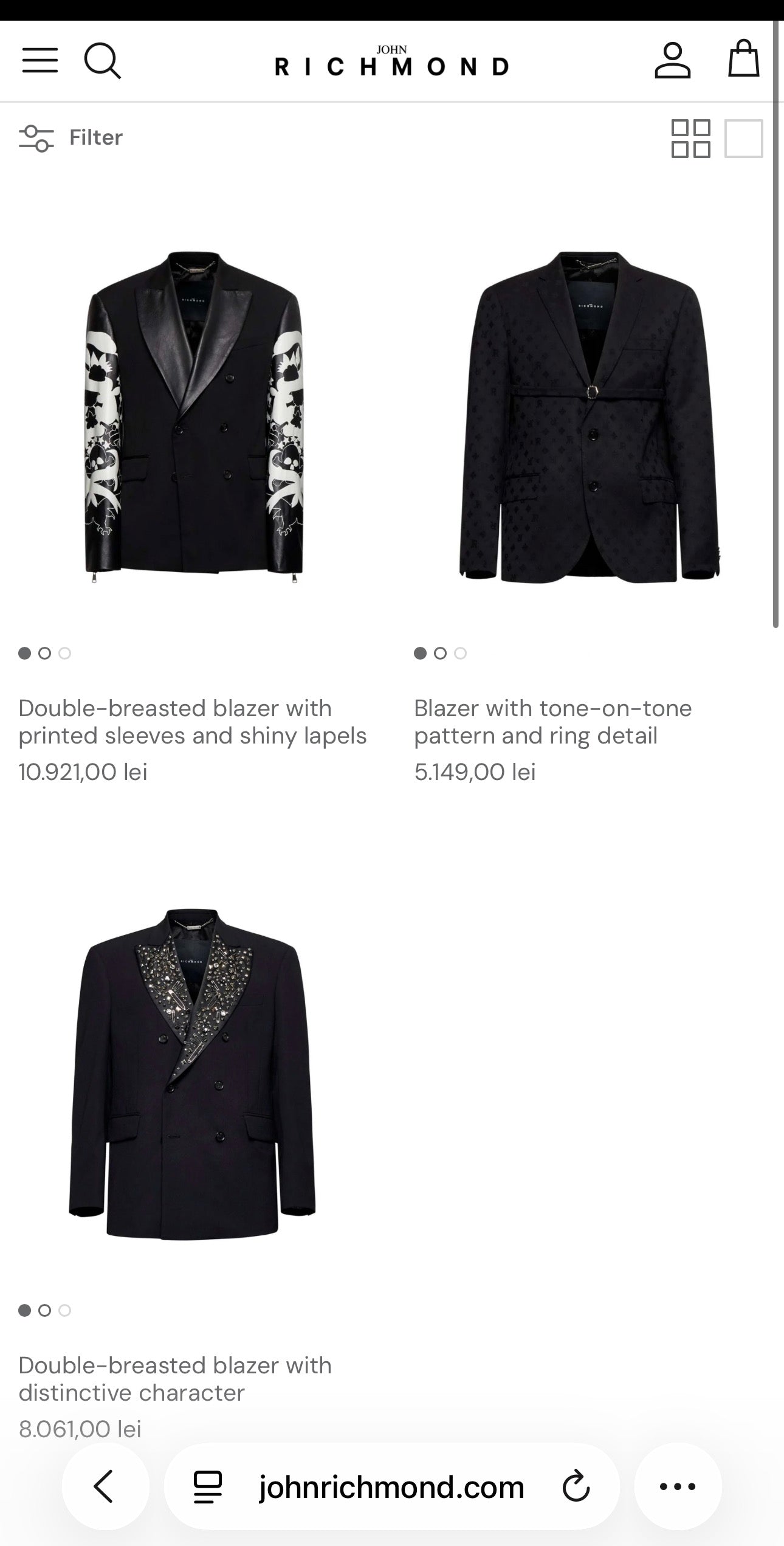Open the hamburger menu

coord(40,61)
